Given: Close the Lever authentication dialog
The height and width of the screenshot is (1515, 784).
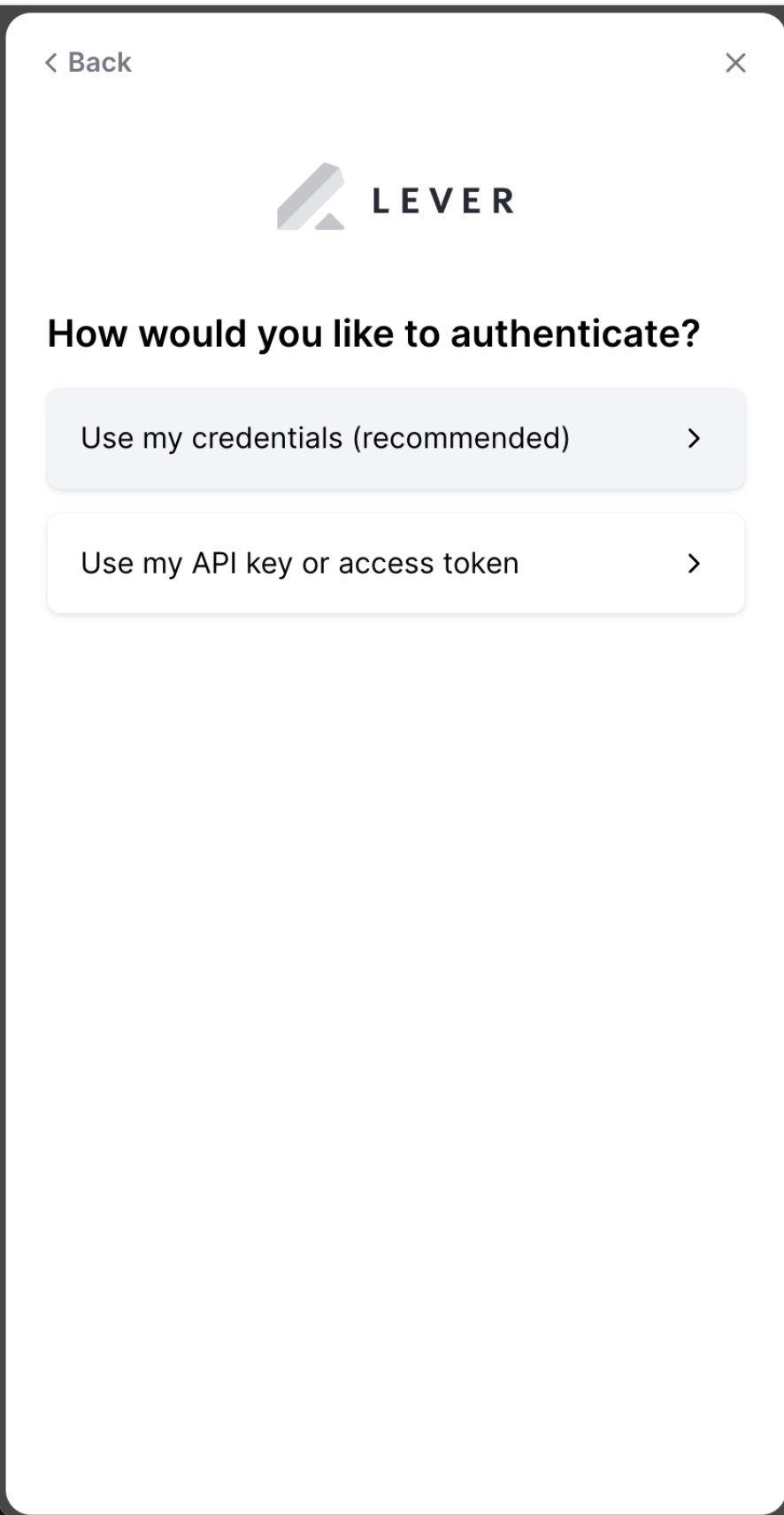Looking at the screenshot, I should [x=735, y=63].
